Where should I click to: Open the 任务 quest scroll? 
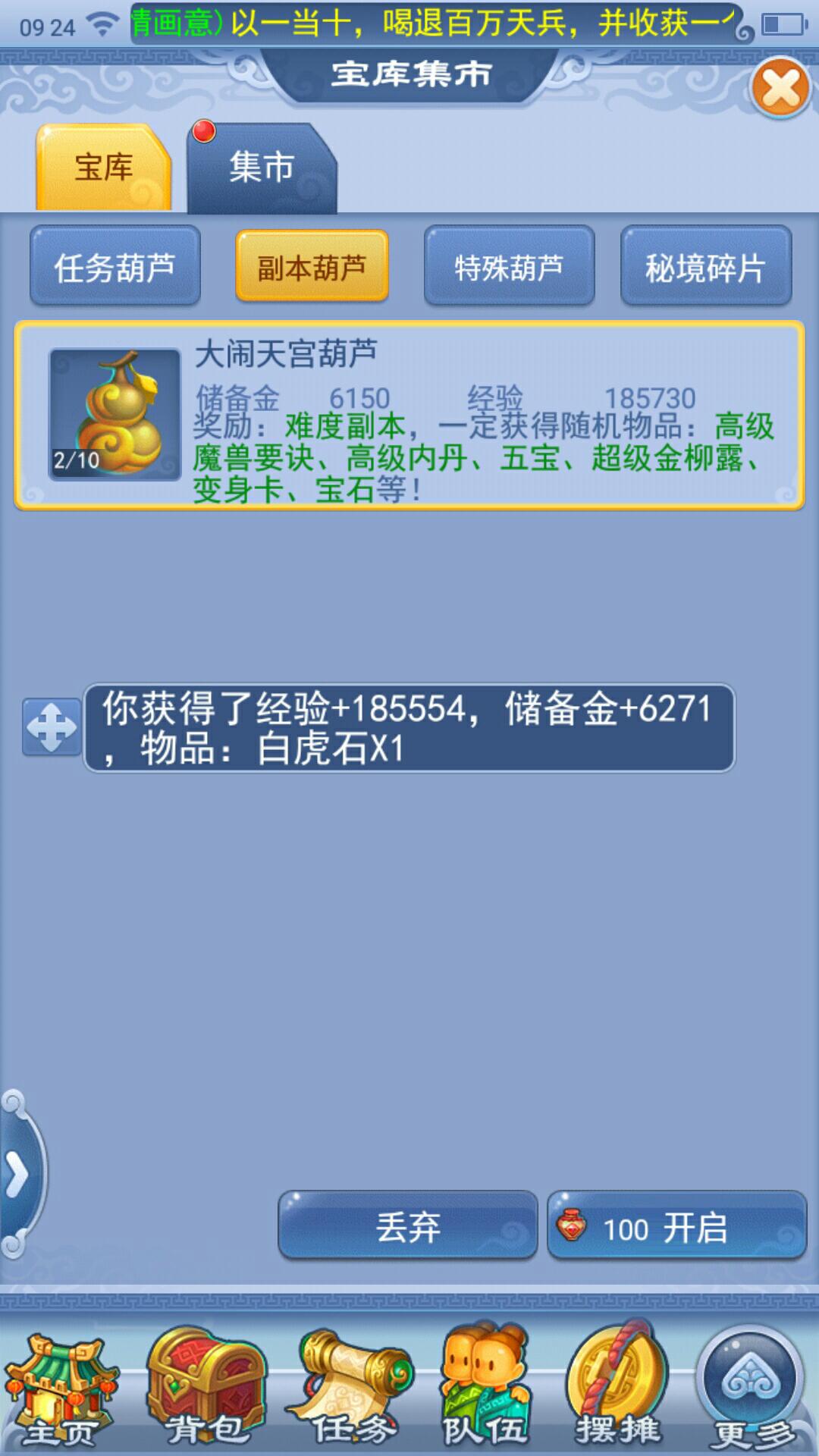click(352, 1392)
